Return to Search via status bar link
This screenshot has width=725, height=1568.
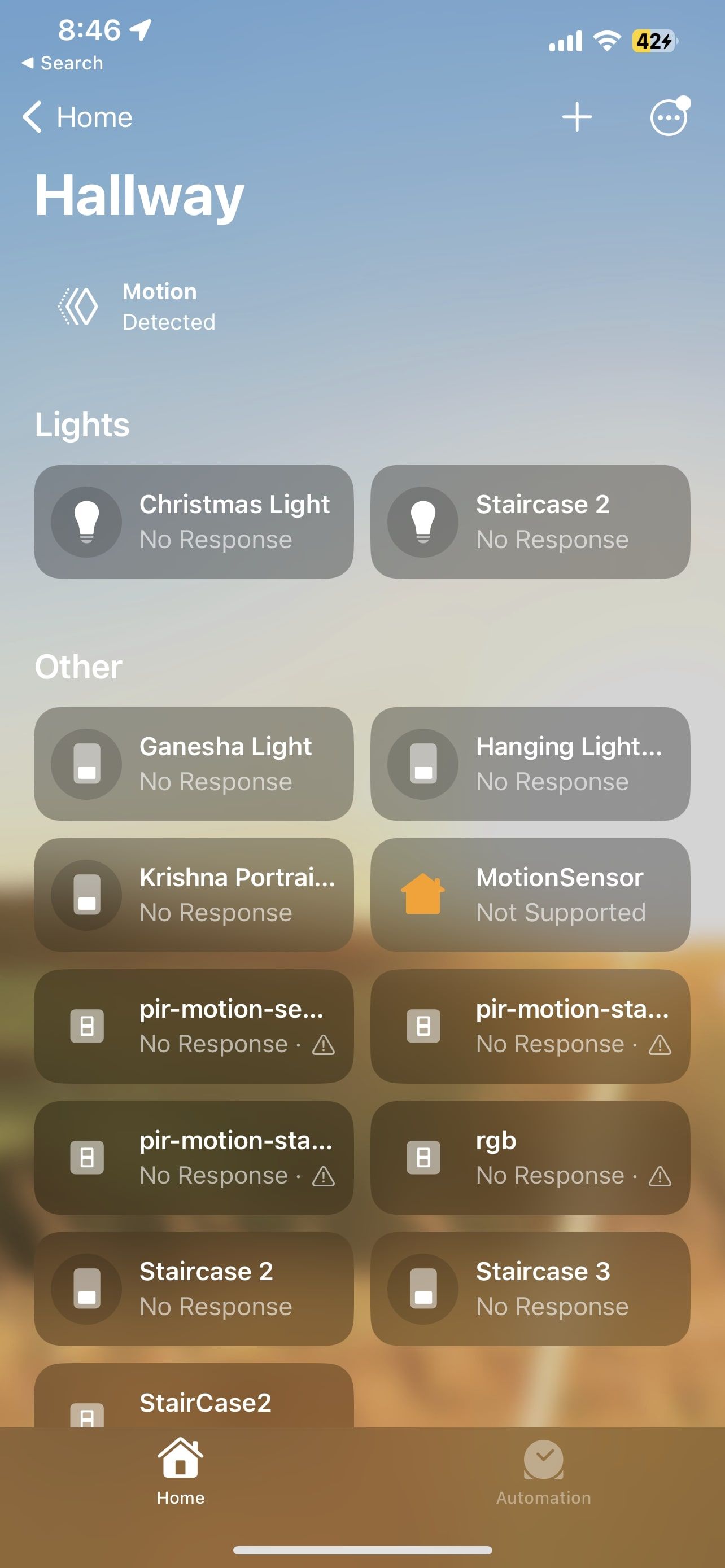click(x=62, y=63)
